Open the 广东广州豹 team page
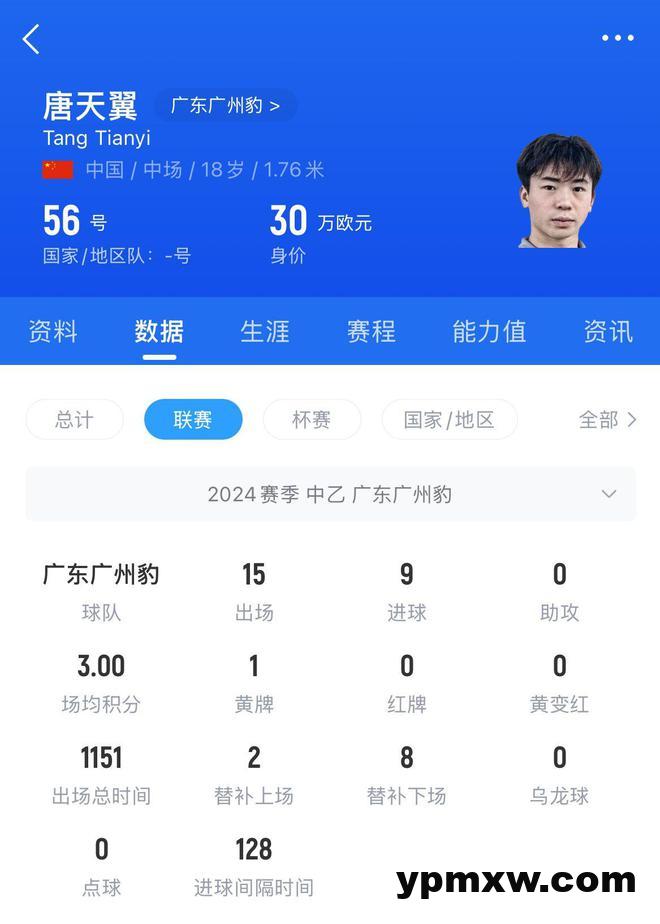This screenshot has width=660, height=924. point(226,105)
